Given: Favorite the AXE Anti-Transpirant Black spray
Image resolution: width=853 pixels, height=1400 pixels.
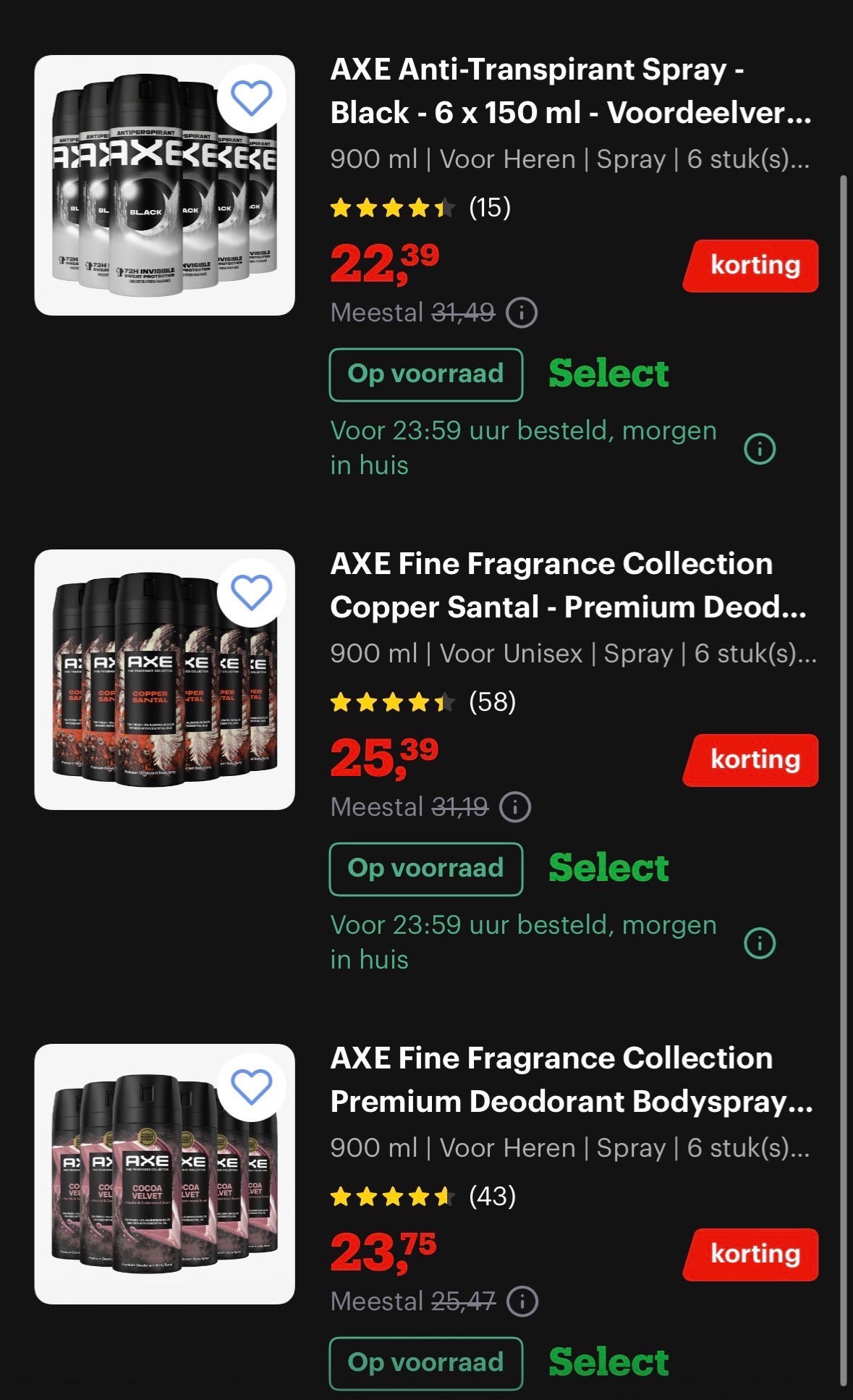Looking at the screenshot, I should point(252,97).
